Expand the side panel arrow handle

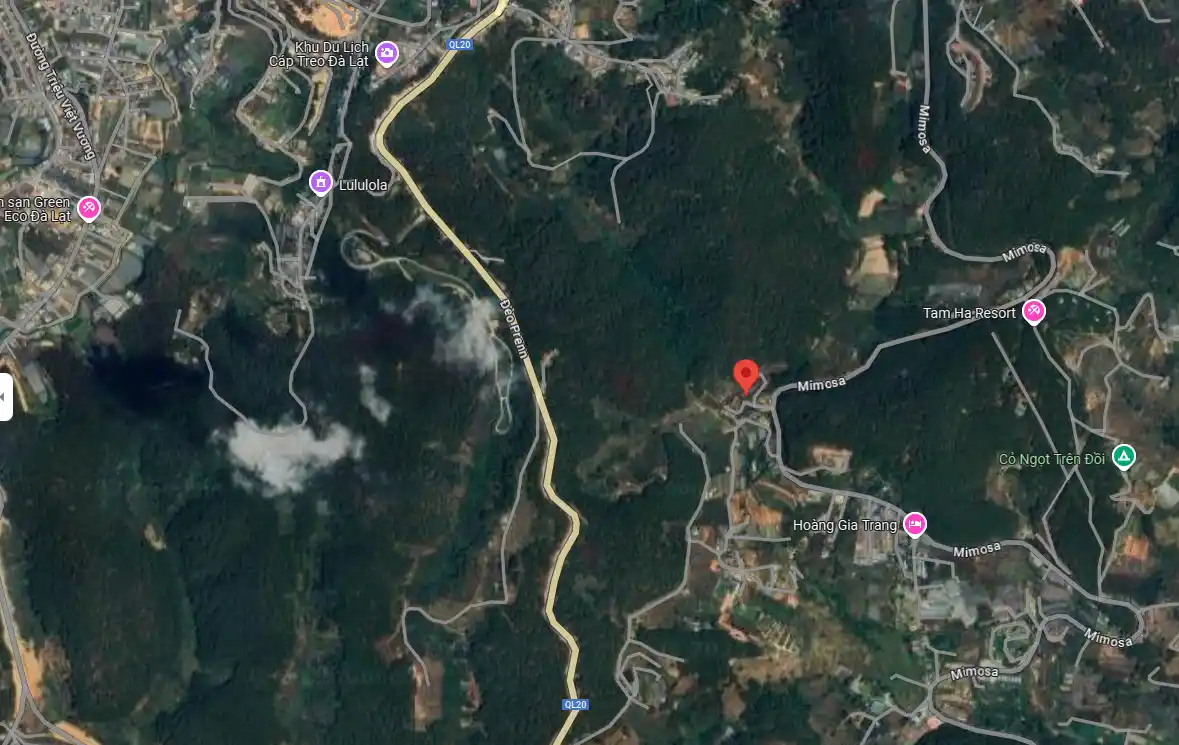[5, 397]
